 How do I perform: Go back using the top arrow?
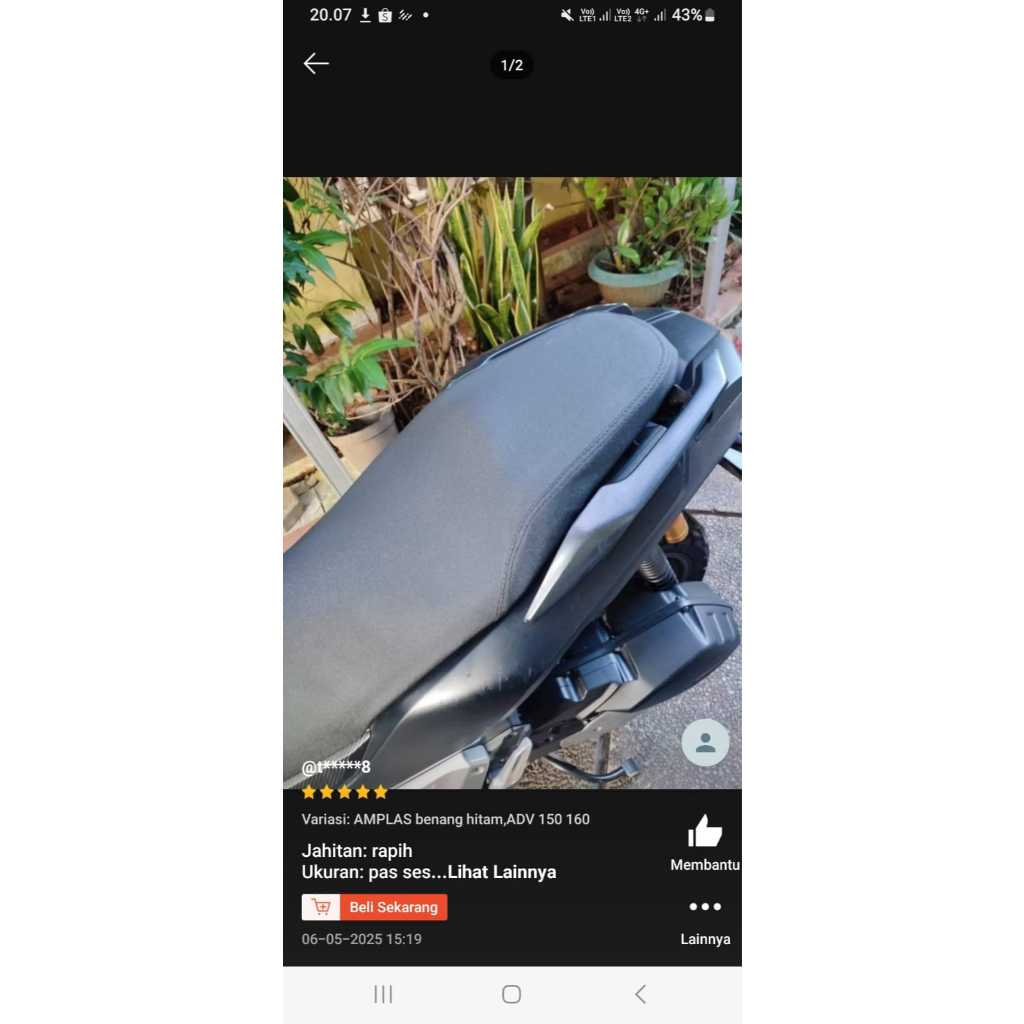[316, 64]
